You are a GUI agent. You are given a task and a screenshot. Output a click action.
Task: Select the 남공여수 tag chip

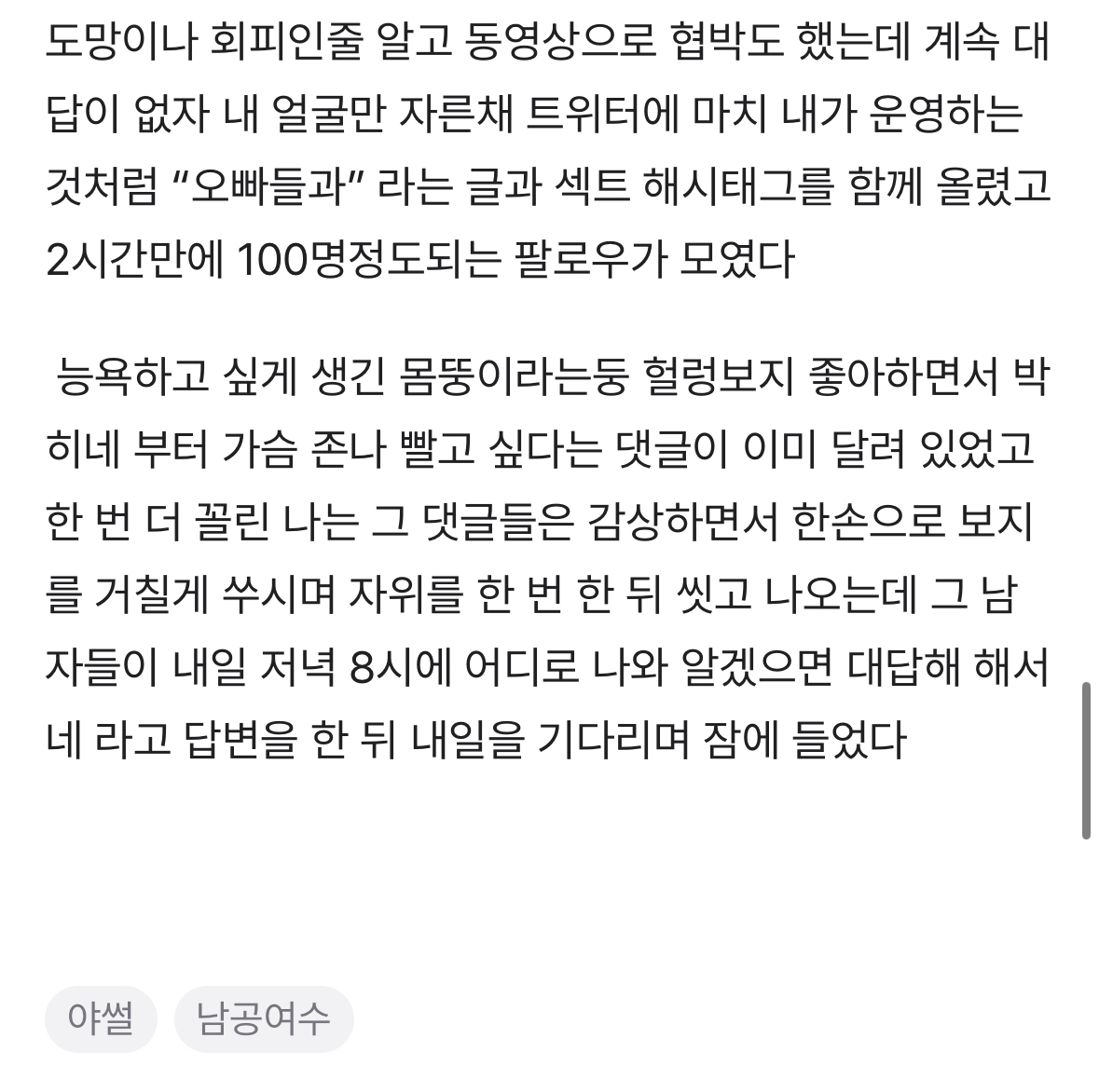point(264,1018)
